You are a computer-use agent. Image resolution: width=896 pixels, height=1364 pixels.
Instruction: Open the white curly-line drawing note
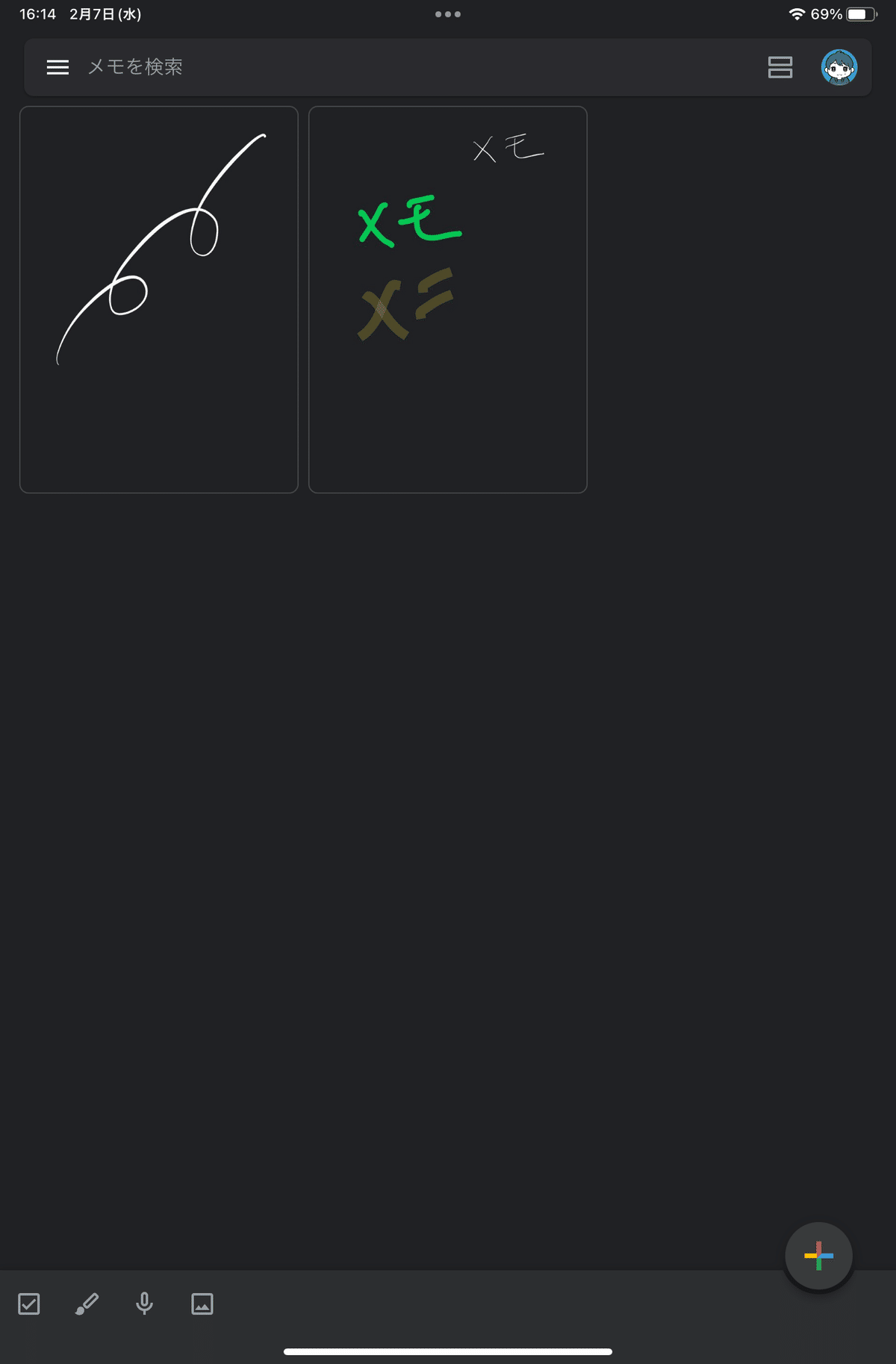click(x=159, y=299)
